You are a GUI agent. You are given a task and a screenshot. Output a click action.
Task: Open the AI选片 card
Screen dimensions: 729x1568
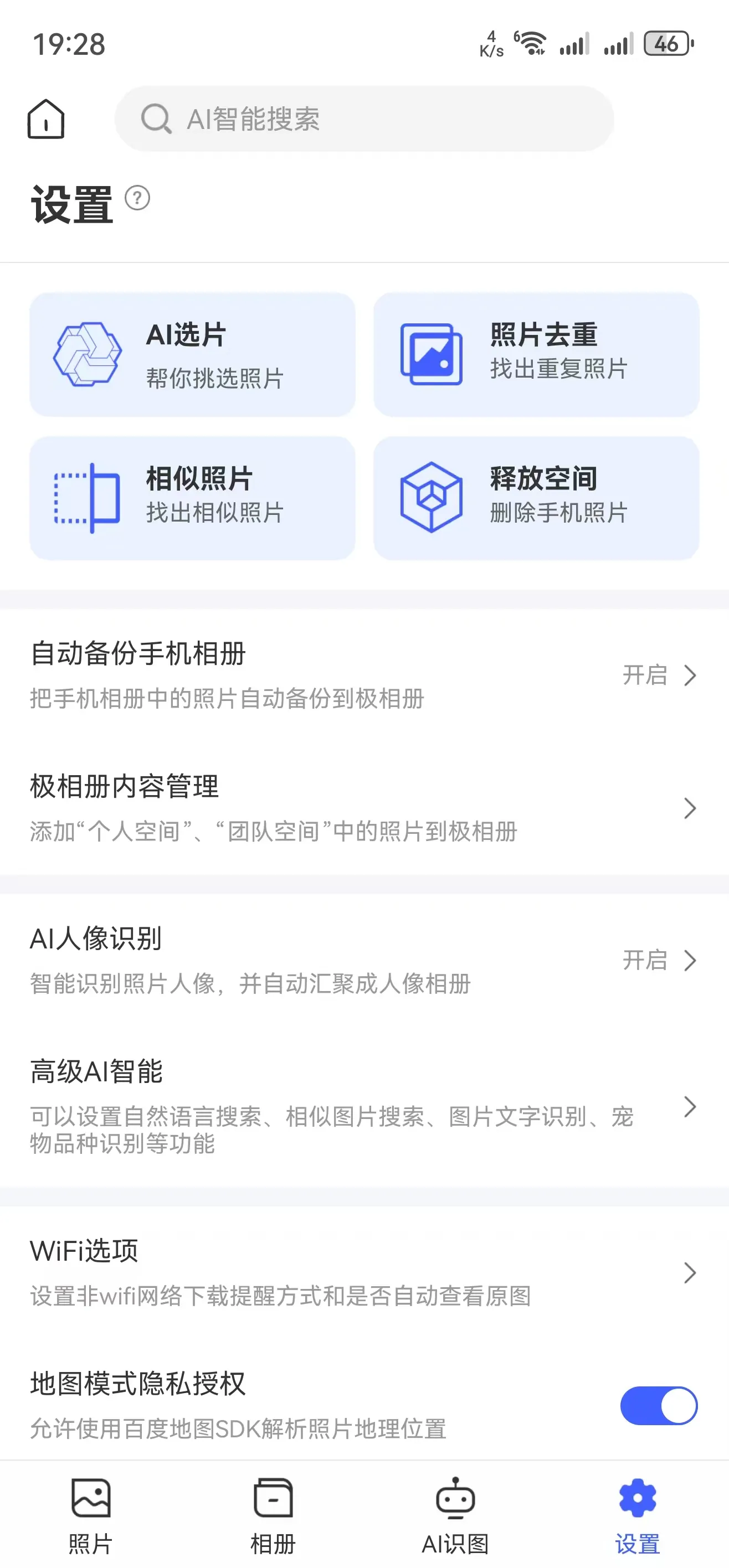pos(192,355)
